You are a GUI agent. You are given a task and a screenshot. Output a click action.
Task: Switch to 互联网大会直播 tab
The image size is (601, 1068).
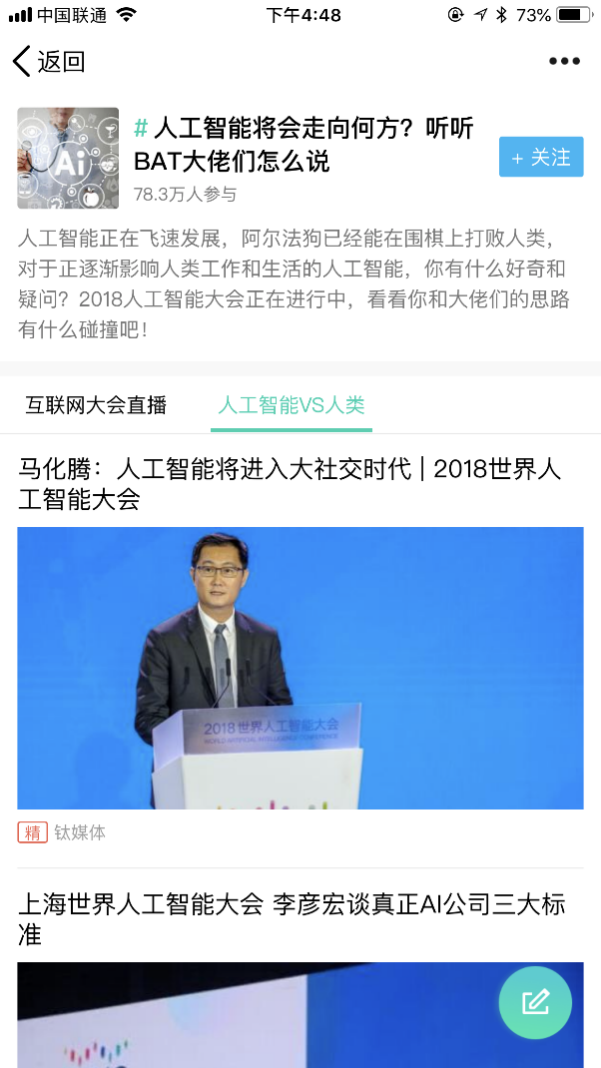(x=96, y=405)
